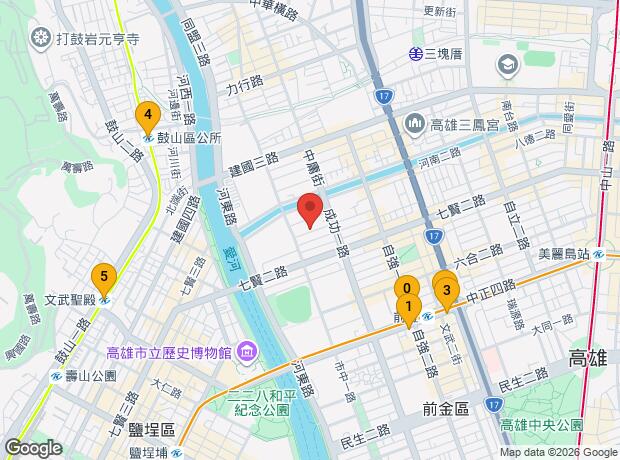
Task: Tap orange marker number 1
Action: tap(409, 309)
